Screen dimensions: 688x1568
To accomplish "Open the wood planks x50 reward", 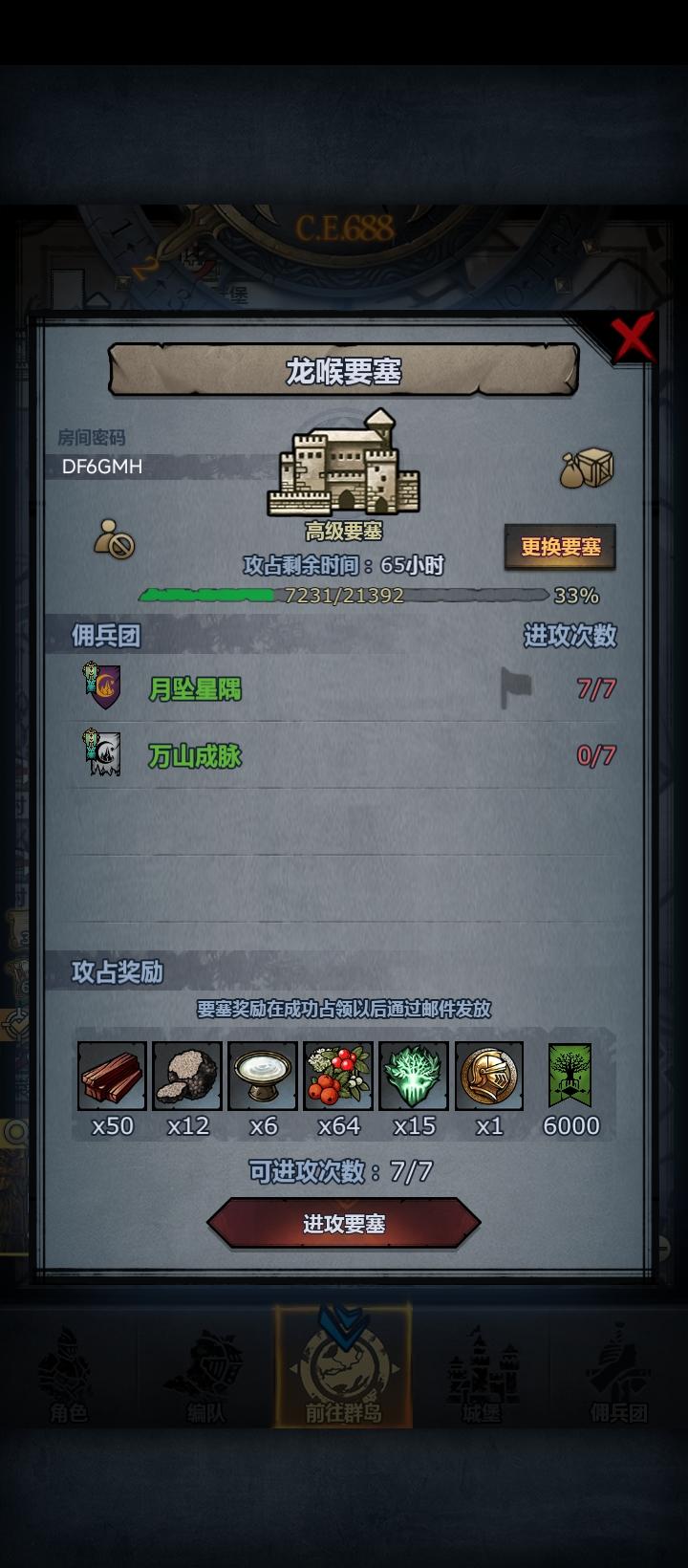I will [110, 1078].
